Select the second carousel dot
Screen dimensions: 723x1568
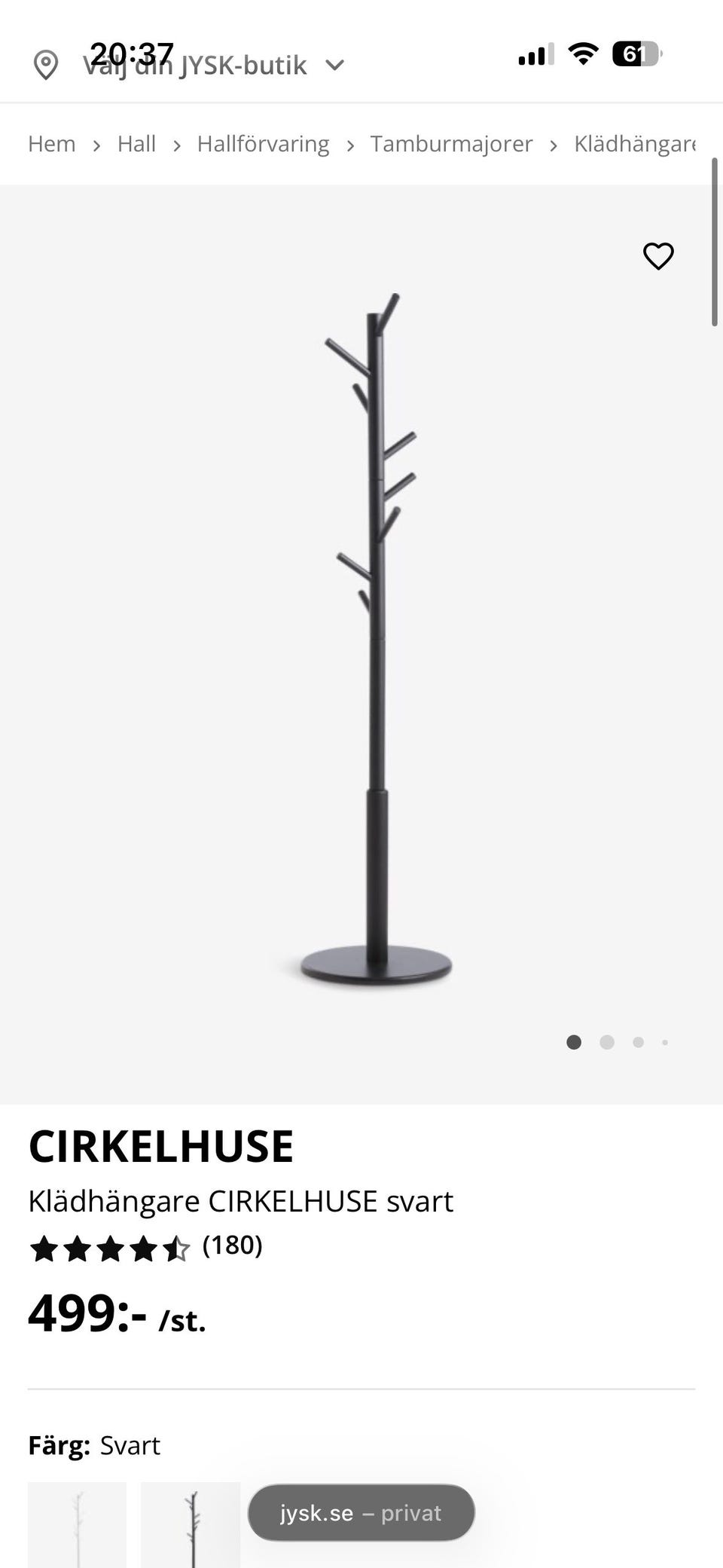[606, 1042]
